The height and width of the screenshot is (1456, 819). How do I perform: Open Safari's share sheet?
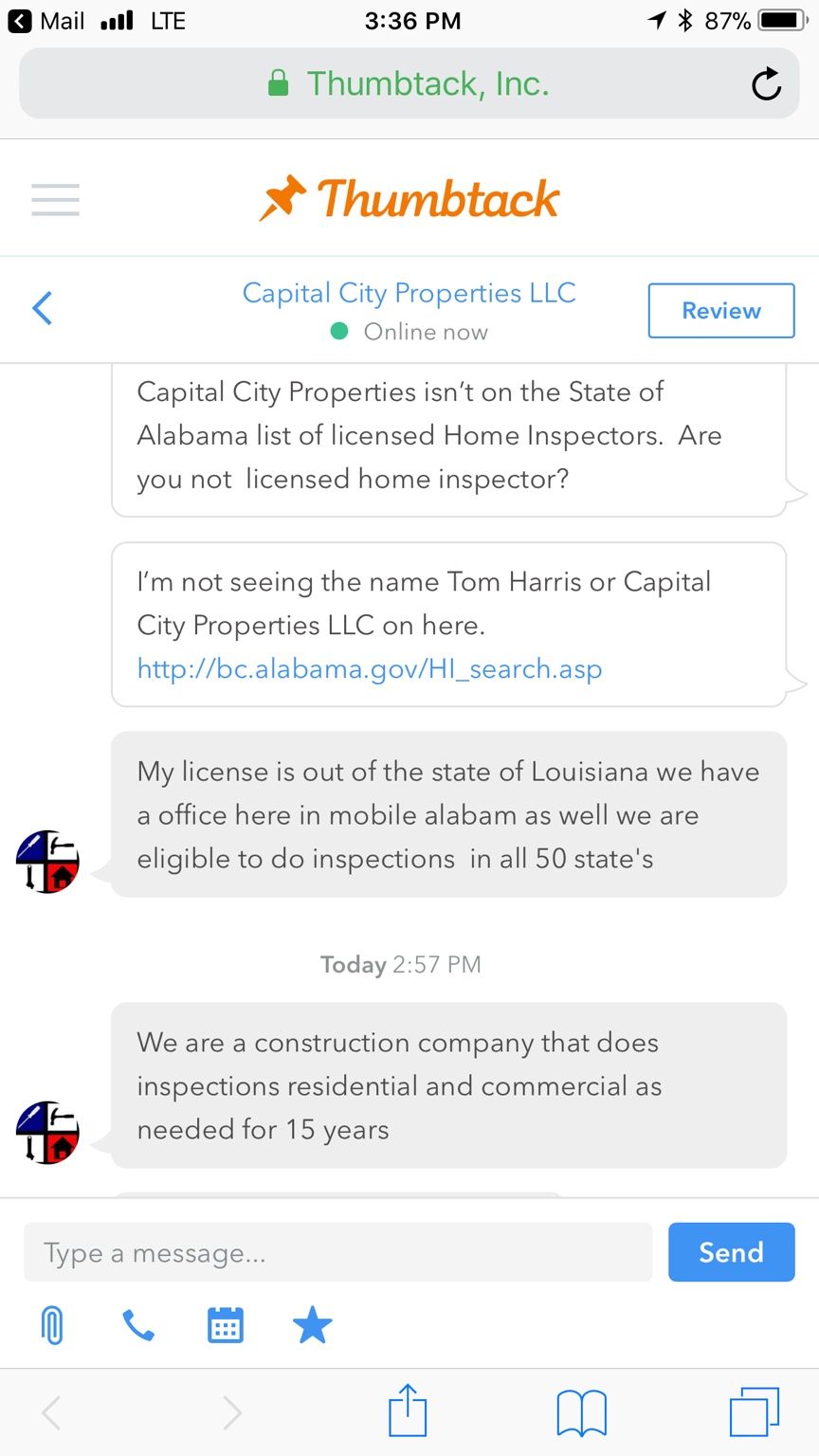click(x=409, y=1412)
